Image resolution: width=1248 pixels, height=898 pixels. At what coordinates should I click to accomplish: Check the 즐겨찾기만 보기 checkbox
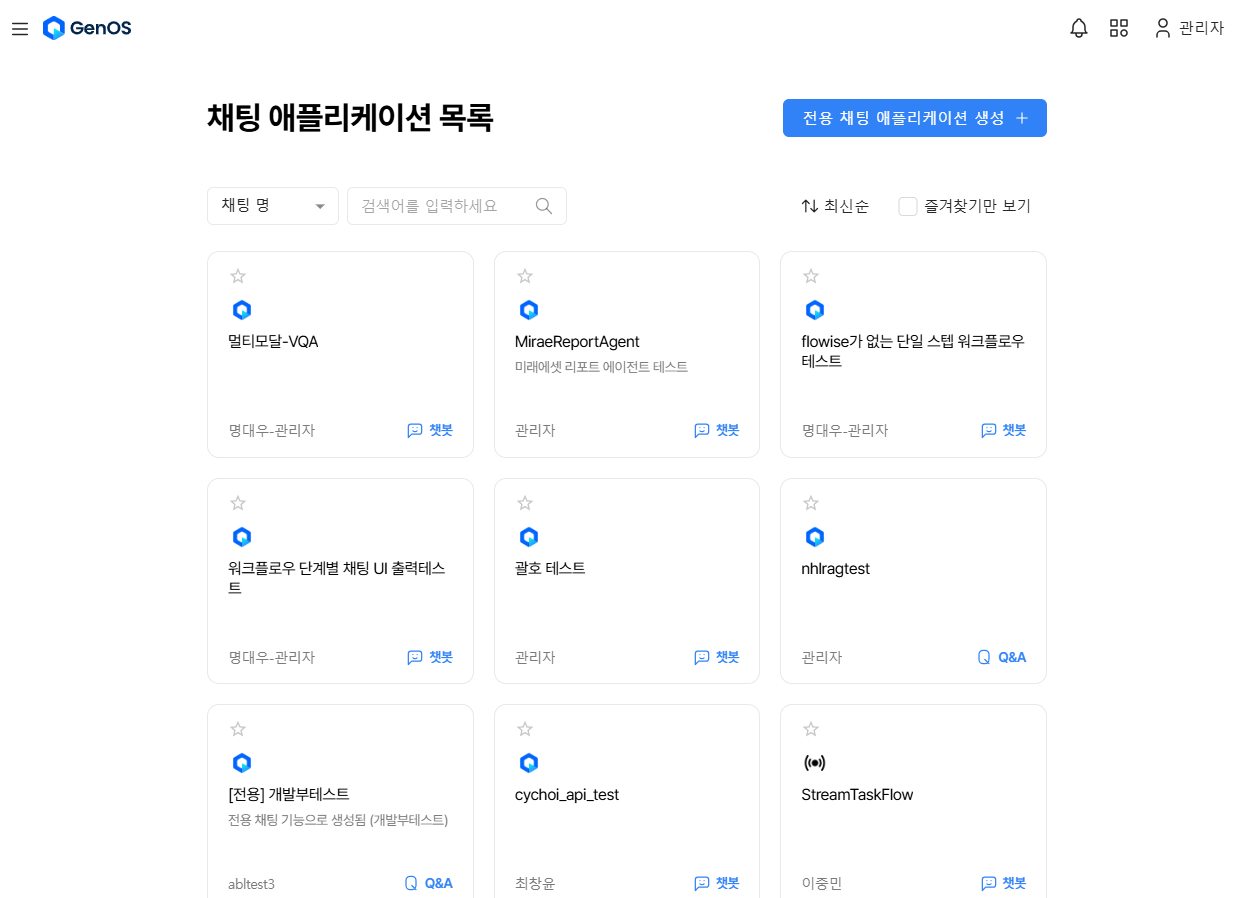click(x=908, y=206)
